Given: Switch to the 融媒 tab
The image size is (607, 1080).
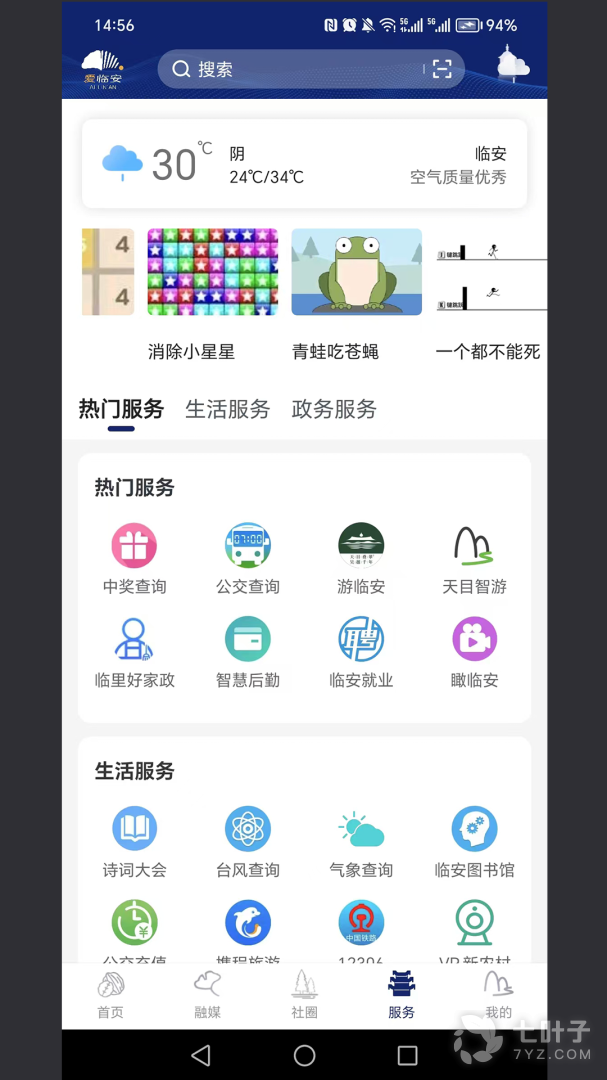Looking at the screenshot, I should click(x=207, y=995).
